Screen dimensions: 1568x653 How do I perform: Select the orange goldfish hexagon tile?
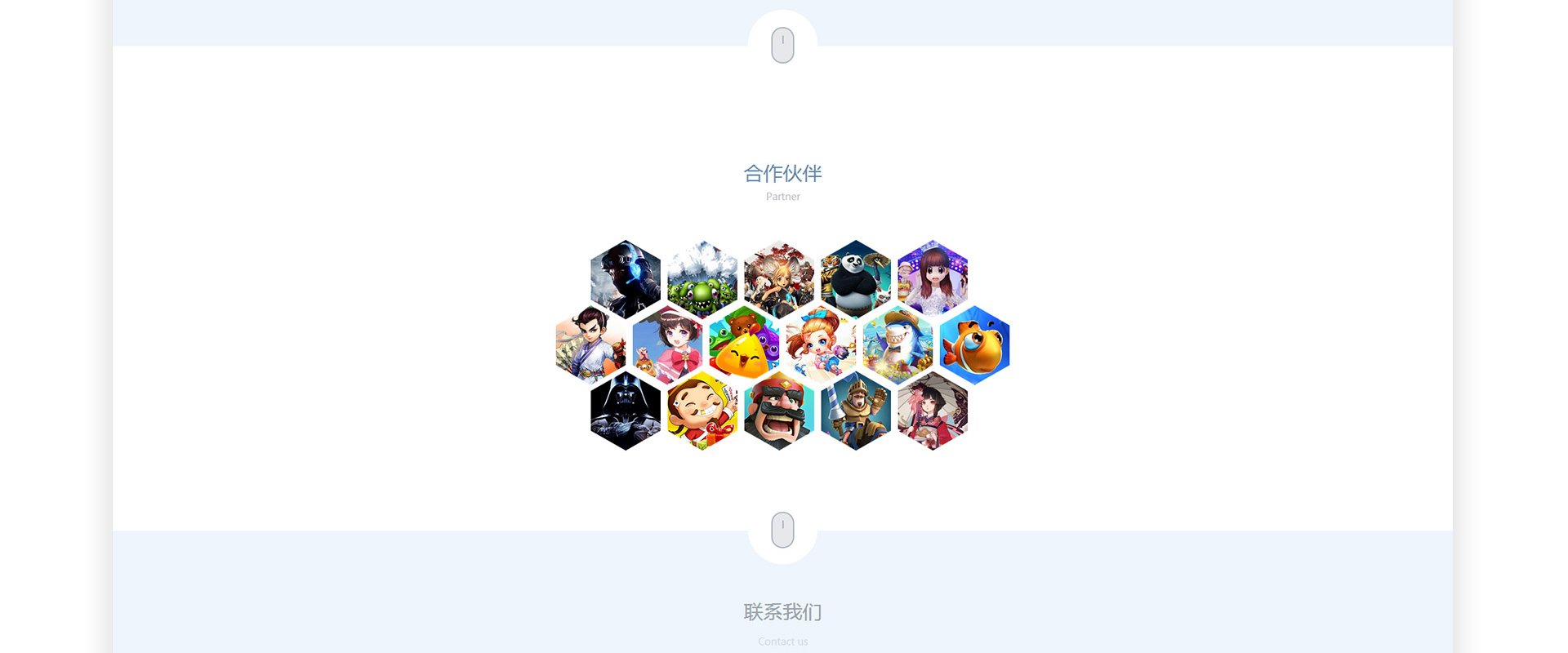[974, 345]
